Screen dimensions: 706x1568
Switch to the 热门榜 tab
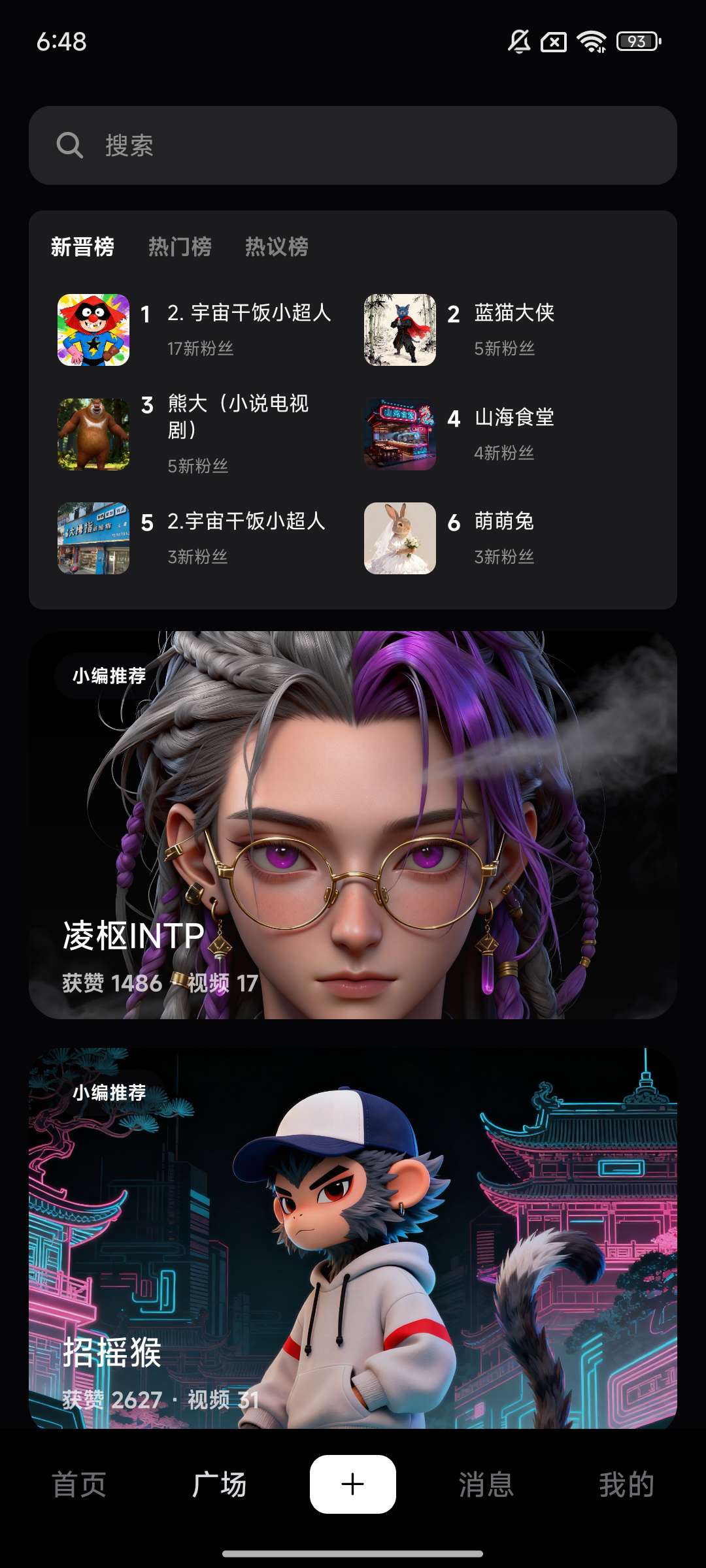180,247
